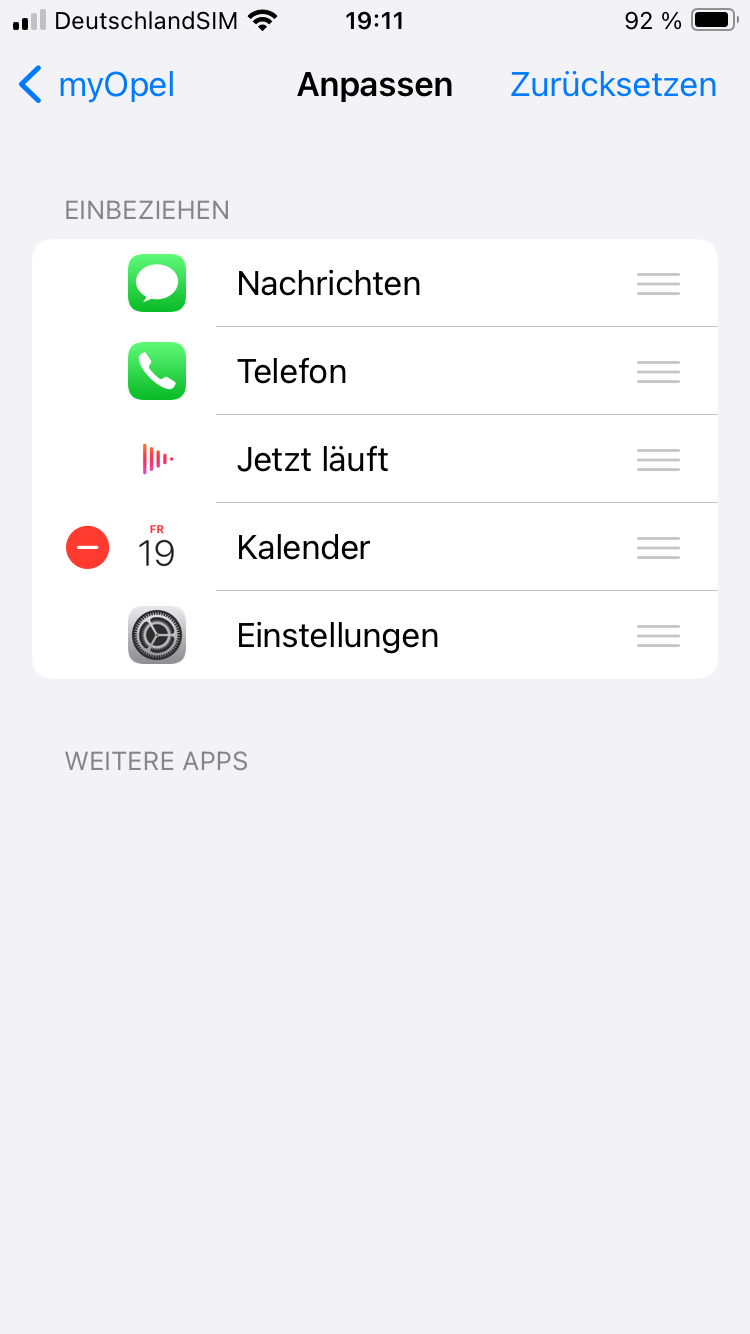
Task: Remove Kalender using the red minus button
Action: (x=88, y=547)
